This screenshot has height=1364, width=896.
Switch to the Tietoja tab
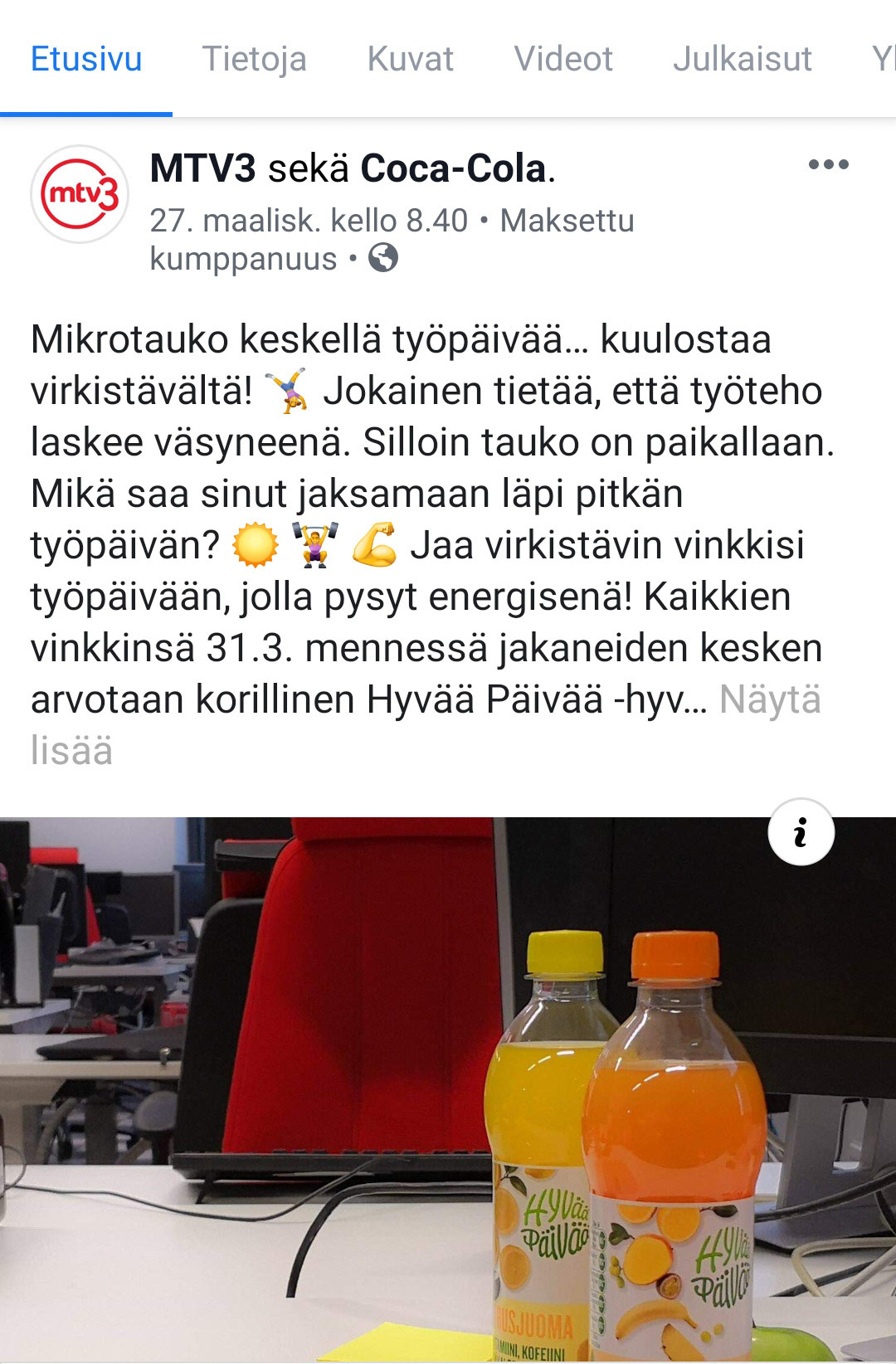[254, 60]
